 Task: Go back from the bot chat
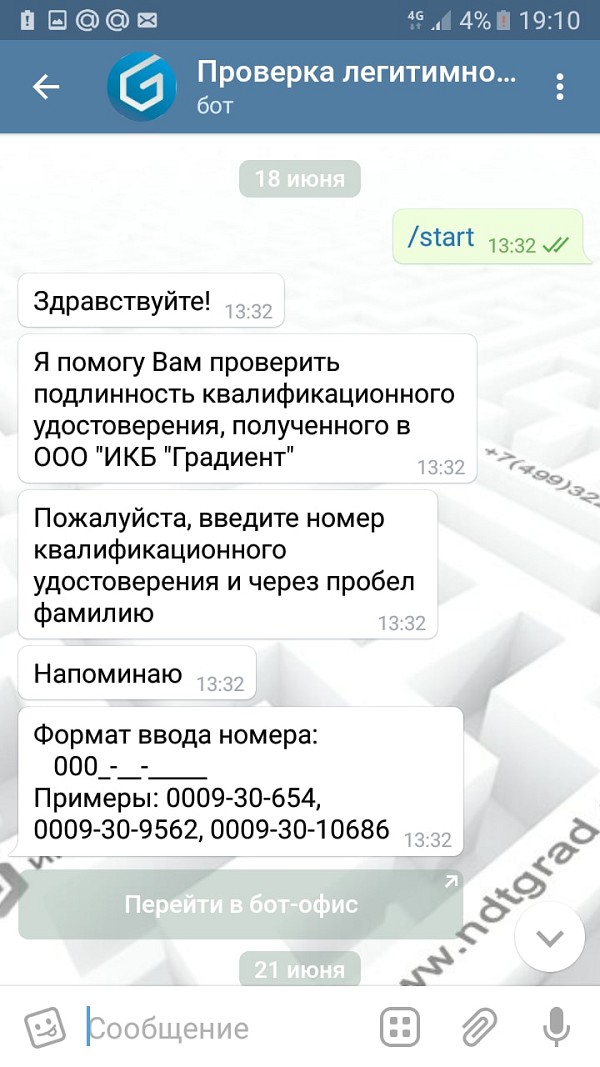(46, 87)
